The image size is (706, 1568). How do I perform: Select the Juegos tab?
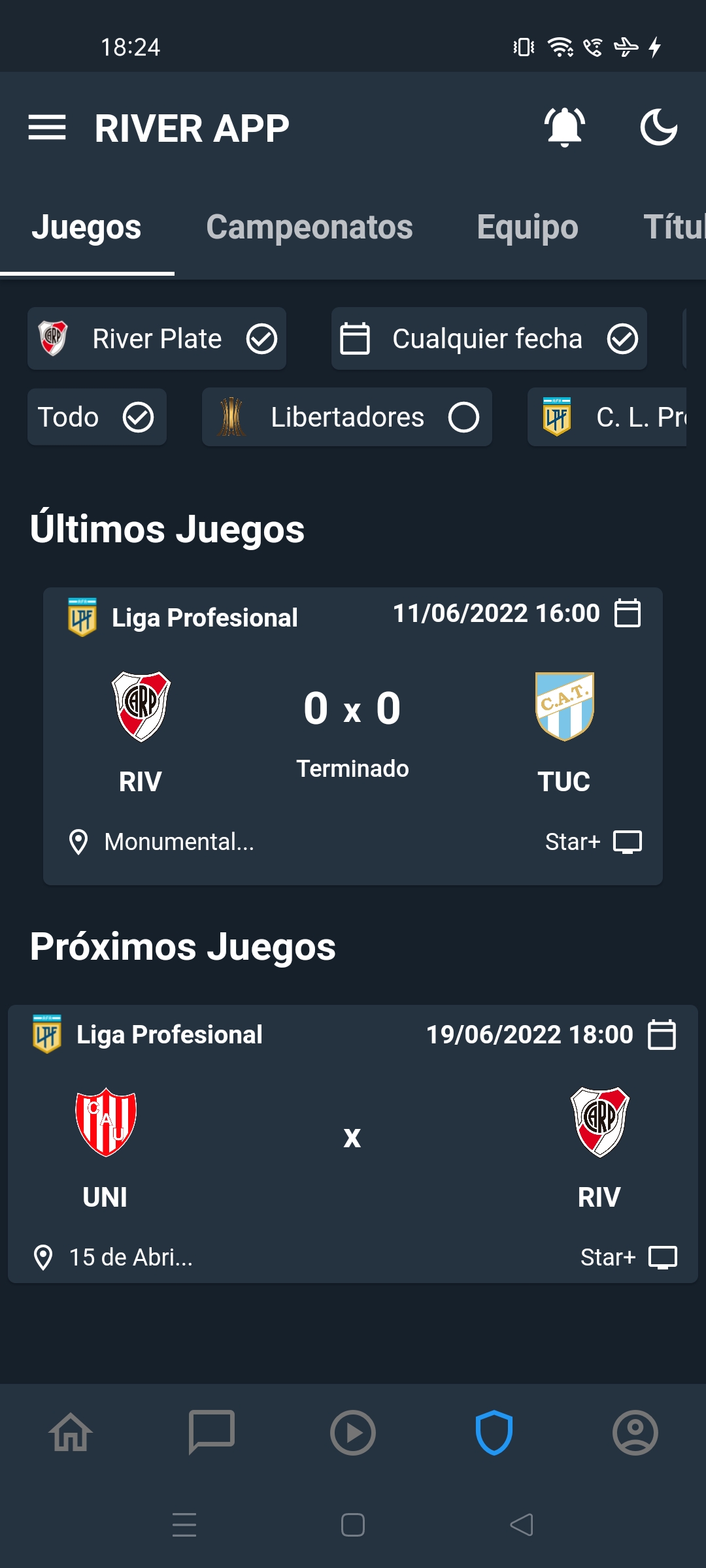click(86, 227)
